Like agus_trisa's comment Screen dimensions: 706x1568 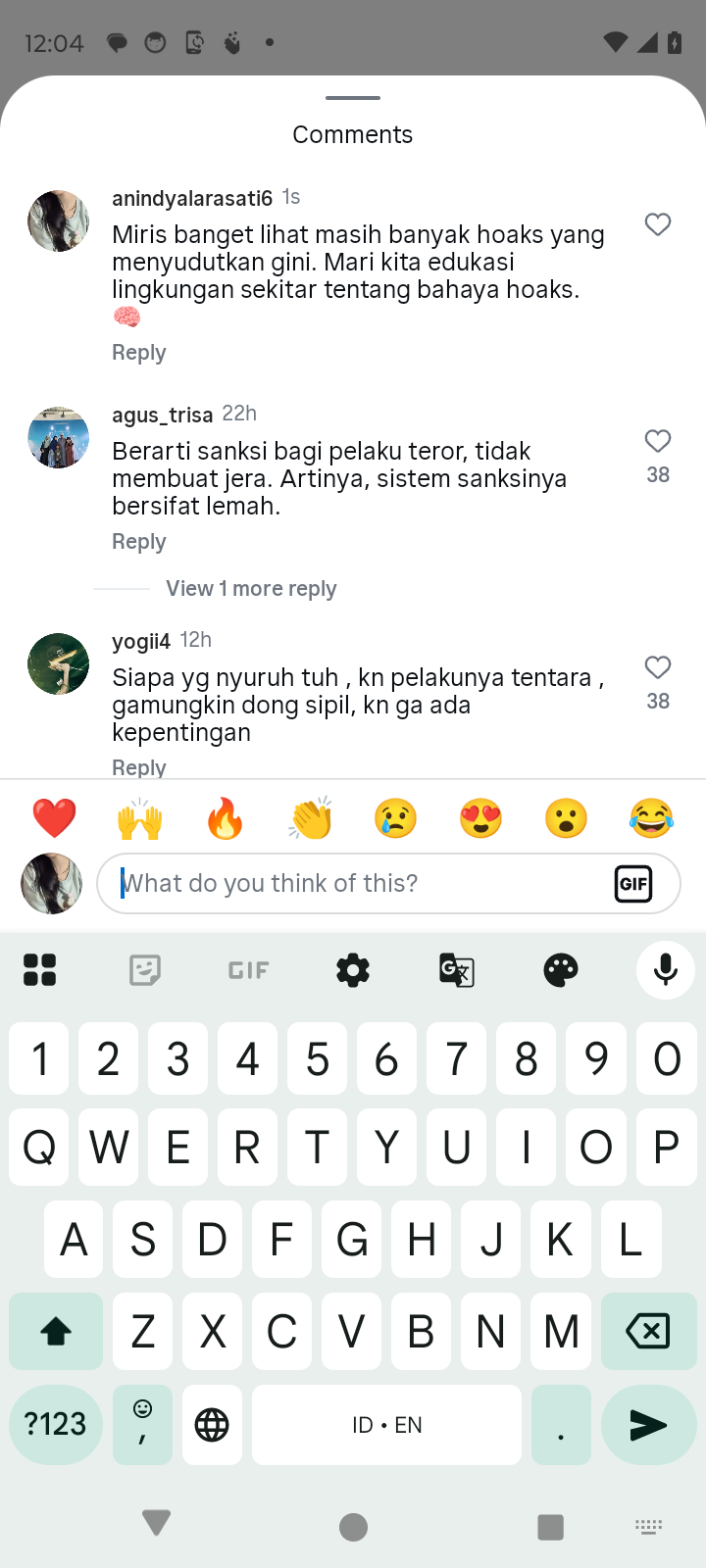point(658,441)
